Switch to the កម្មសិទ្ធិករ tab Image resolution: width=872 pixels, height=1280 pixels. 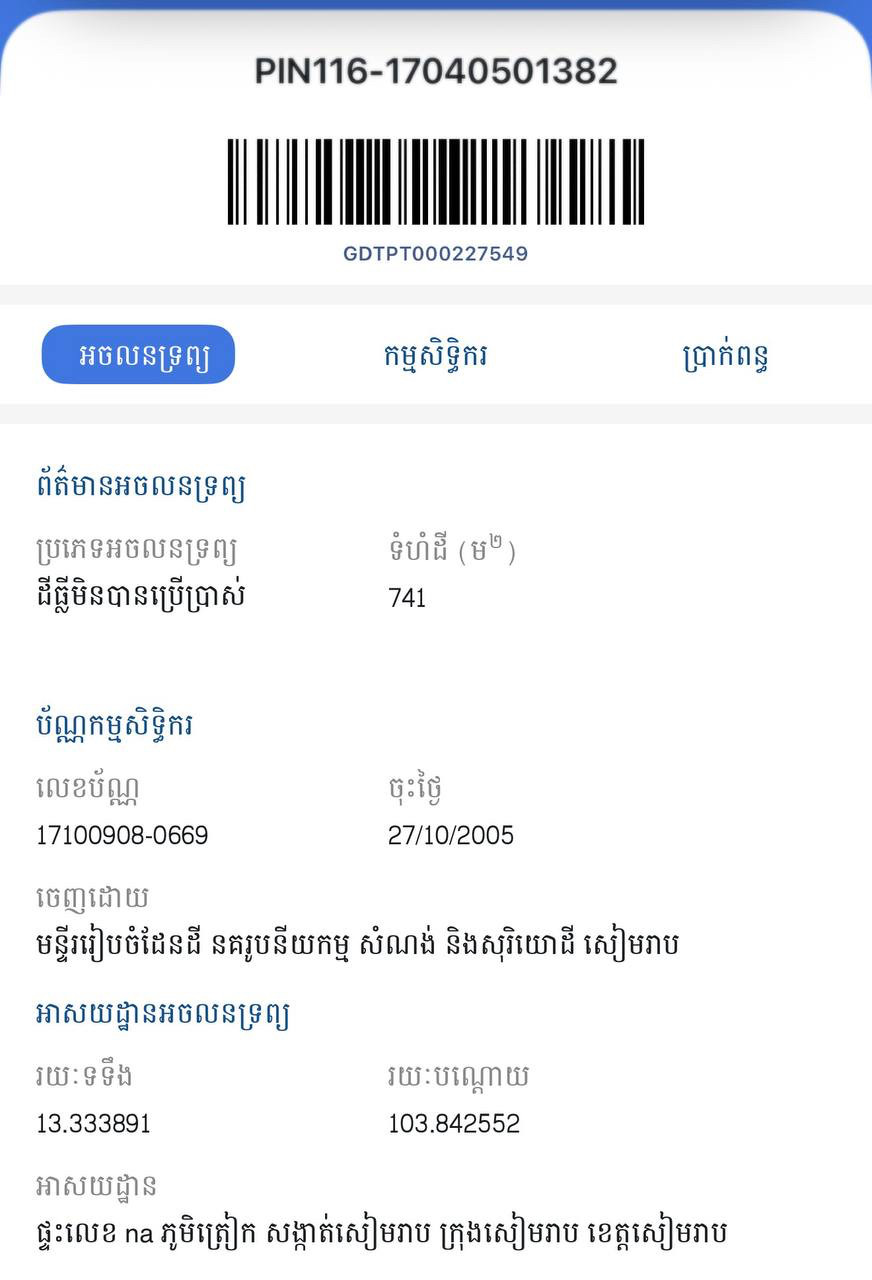[435, 355]
